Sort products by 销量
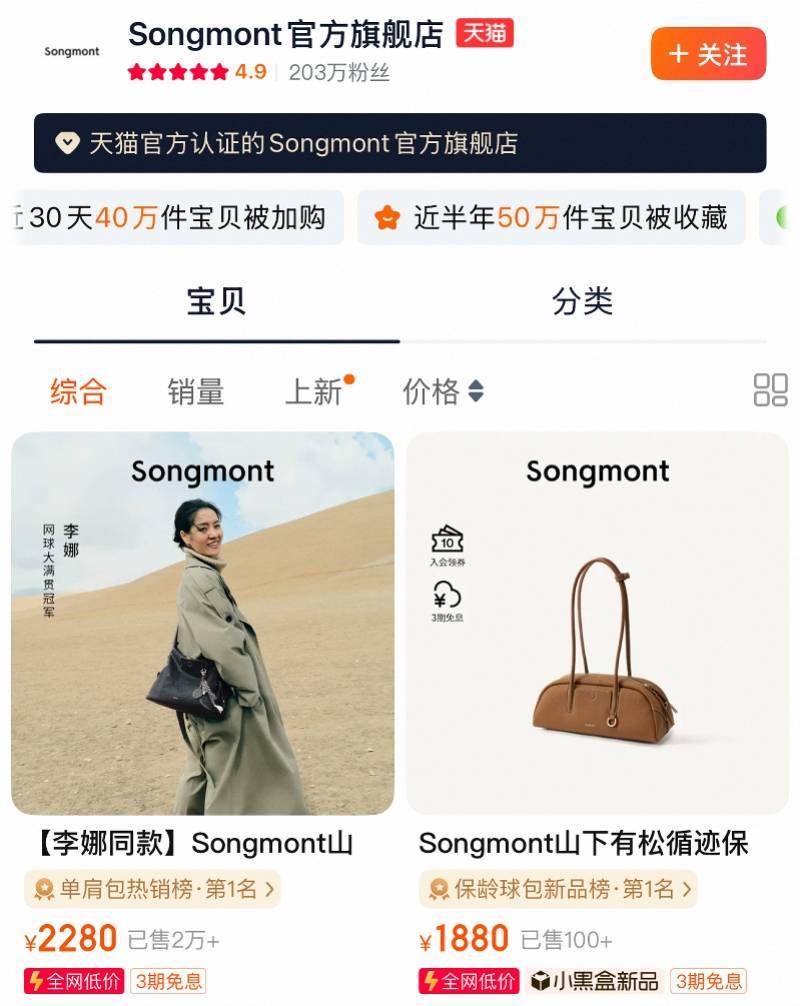The height and width of the screenshot is (1006, 800). click(195, 391)
